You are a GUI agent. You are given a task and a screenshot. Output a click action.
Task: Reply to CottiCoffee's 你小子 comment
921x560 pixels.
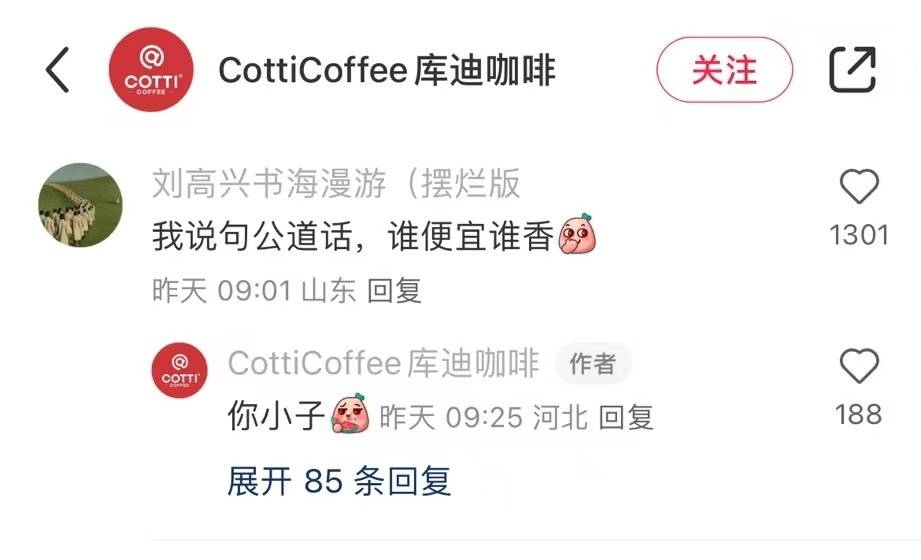626,417
